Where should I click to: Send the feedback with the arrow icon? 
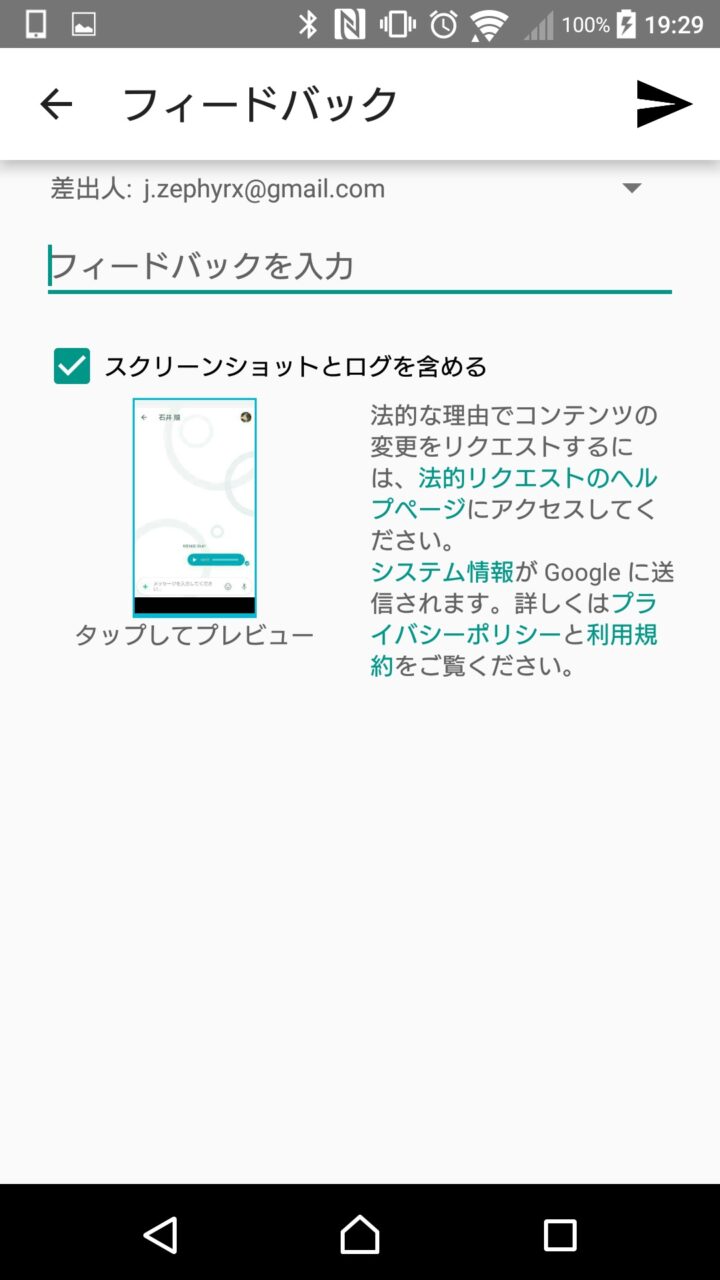(x=664, y=104)
